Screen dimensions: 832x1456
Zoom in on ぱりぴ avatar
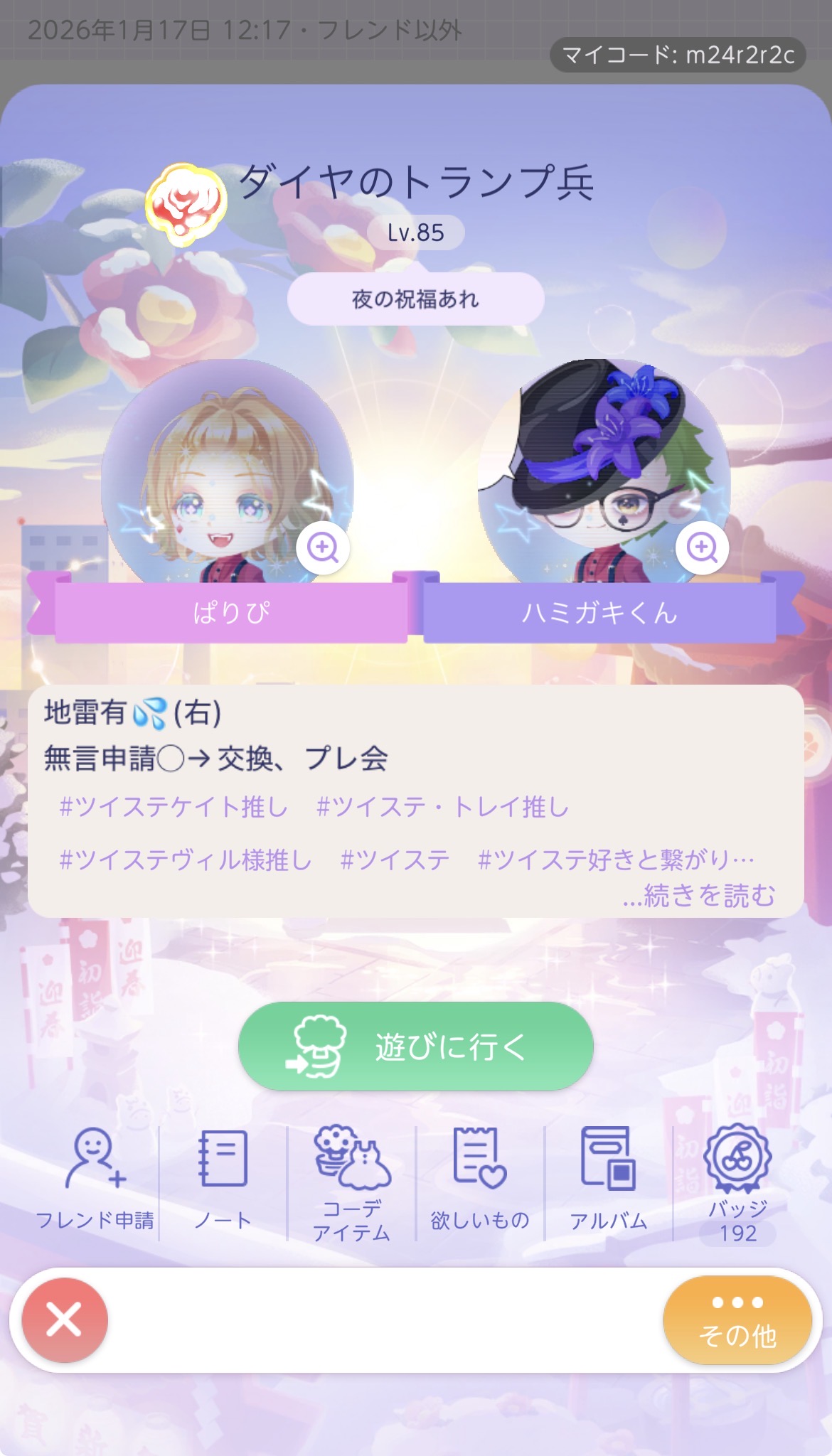(323, 547)
